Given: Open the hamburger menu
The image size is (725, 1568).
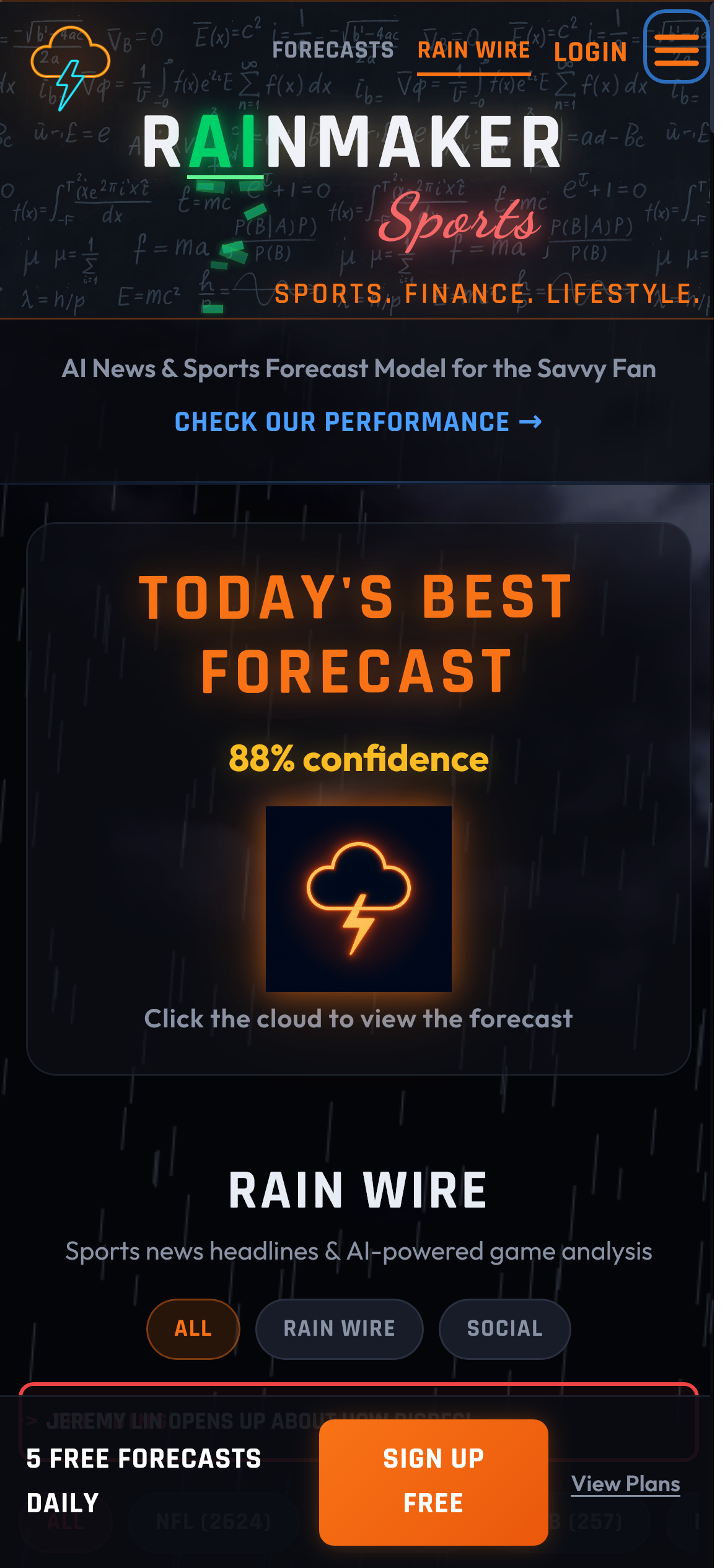Looking at the screenshot, I should [x=676, y=47].
